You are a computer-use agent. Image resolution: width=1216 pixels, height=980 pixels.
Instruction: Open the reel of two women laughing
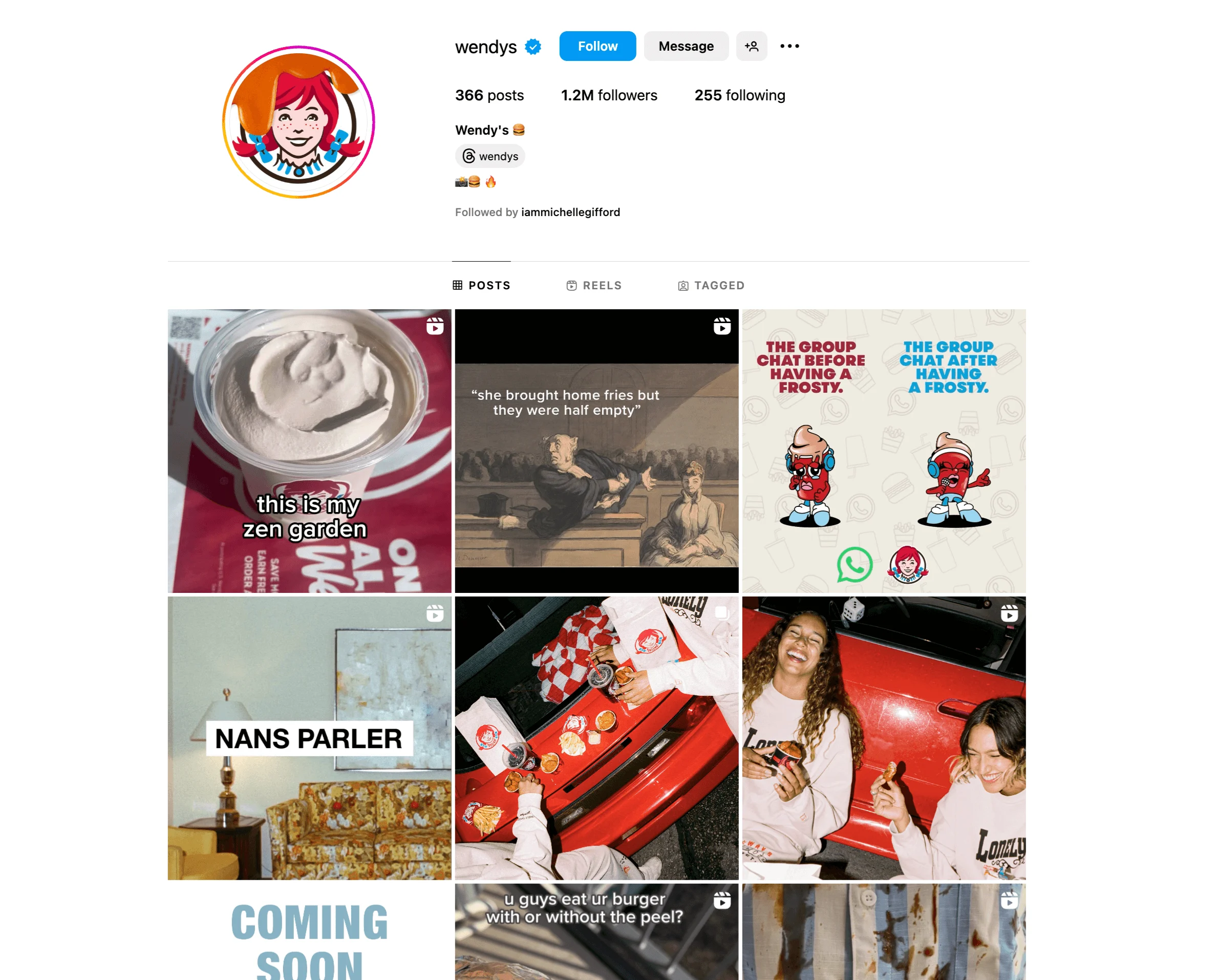pyautogui.click(x=884, y=738)
